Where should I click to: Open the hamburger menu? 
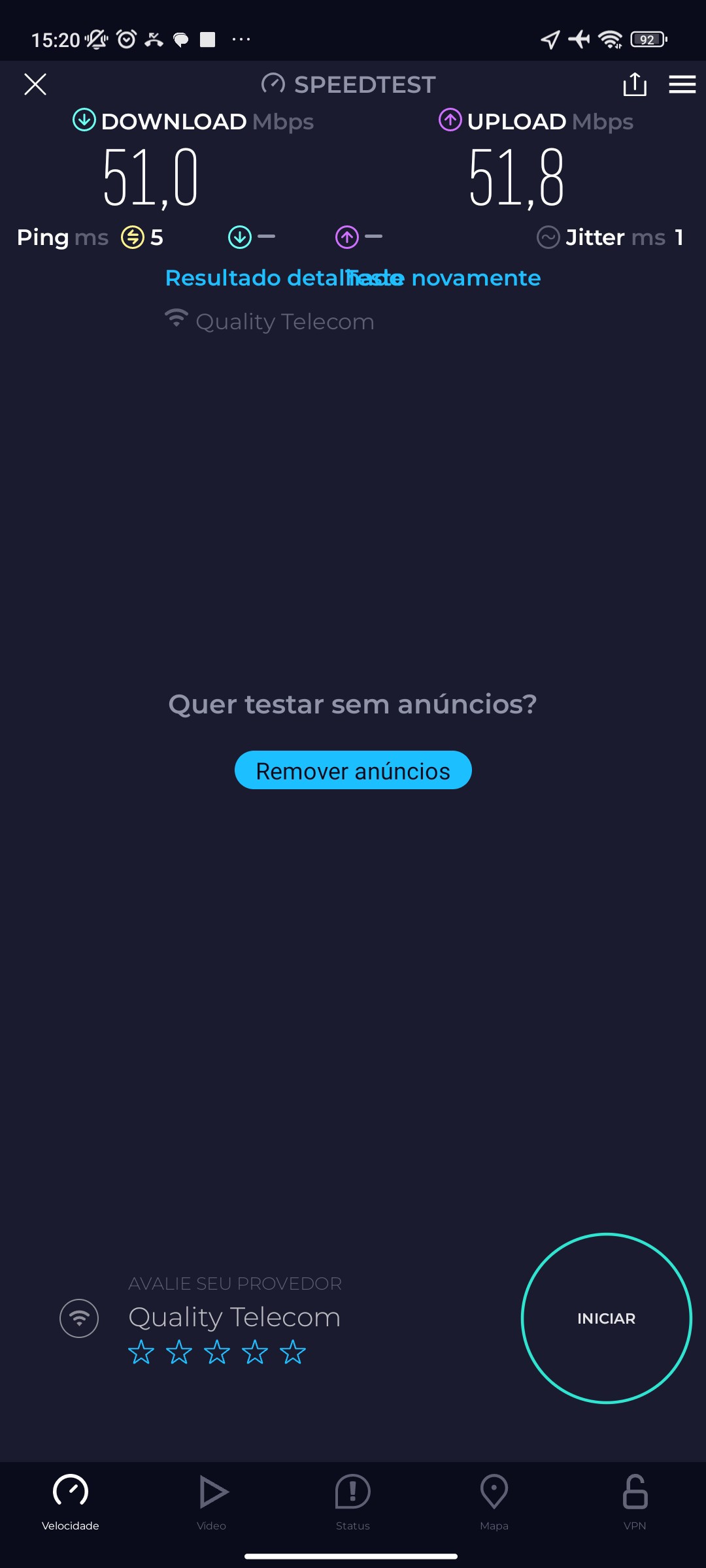682,84
